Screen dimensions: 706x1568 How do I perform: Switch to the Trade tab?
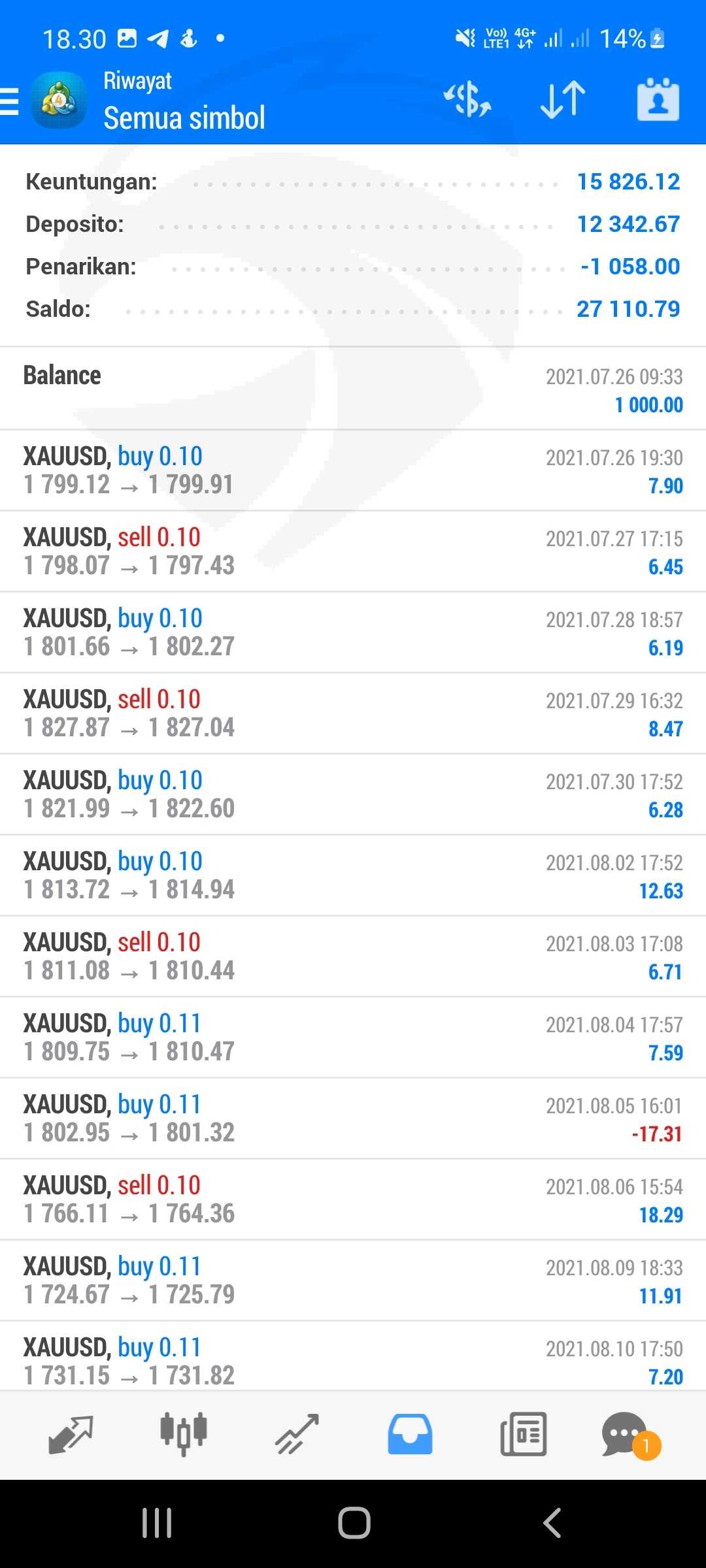click(x=297, y=1434)
